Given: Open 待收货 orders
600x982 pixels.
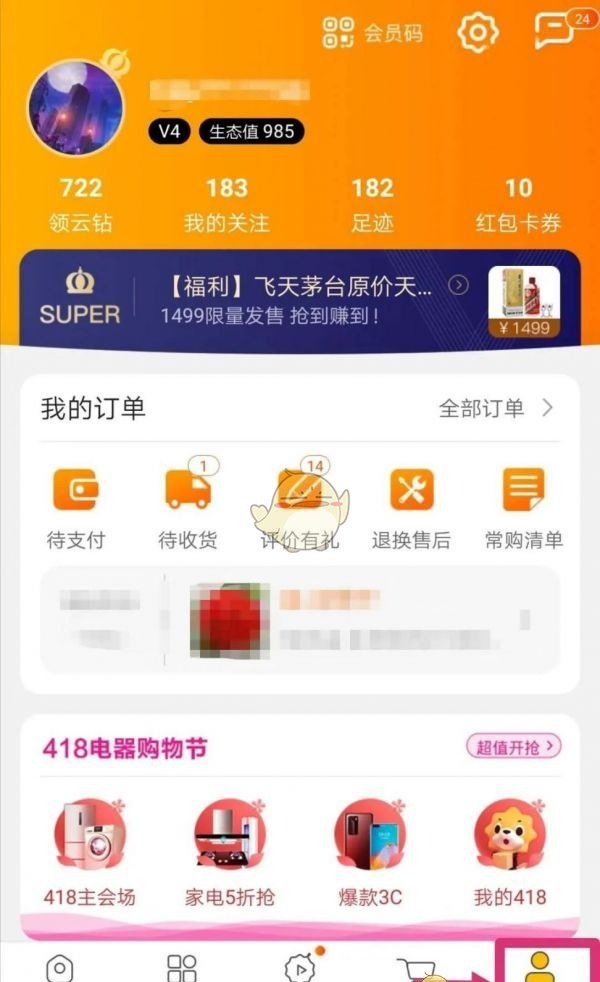Looking at the screenshot, I should pyautogui.click(x=188, y=508).
